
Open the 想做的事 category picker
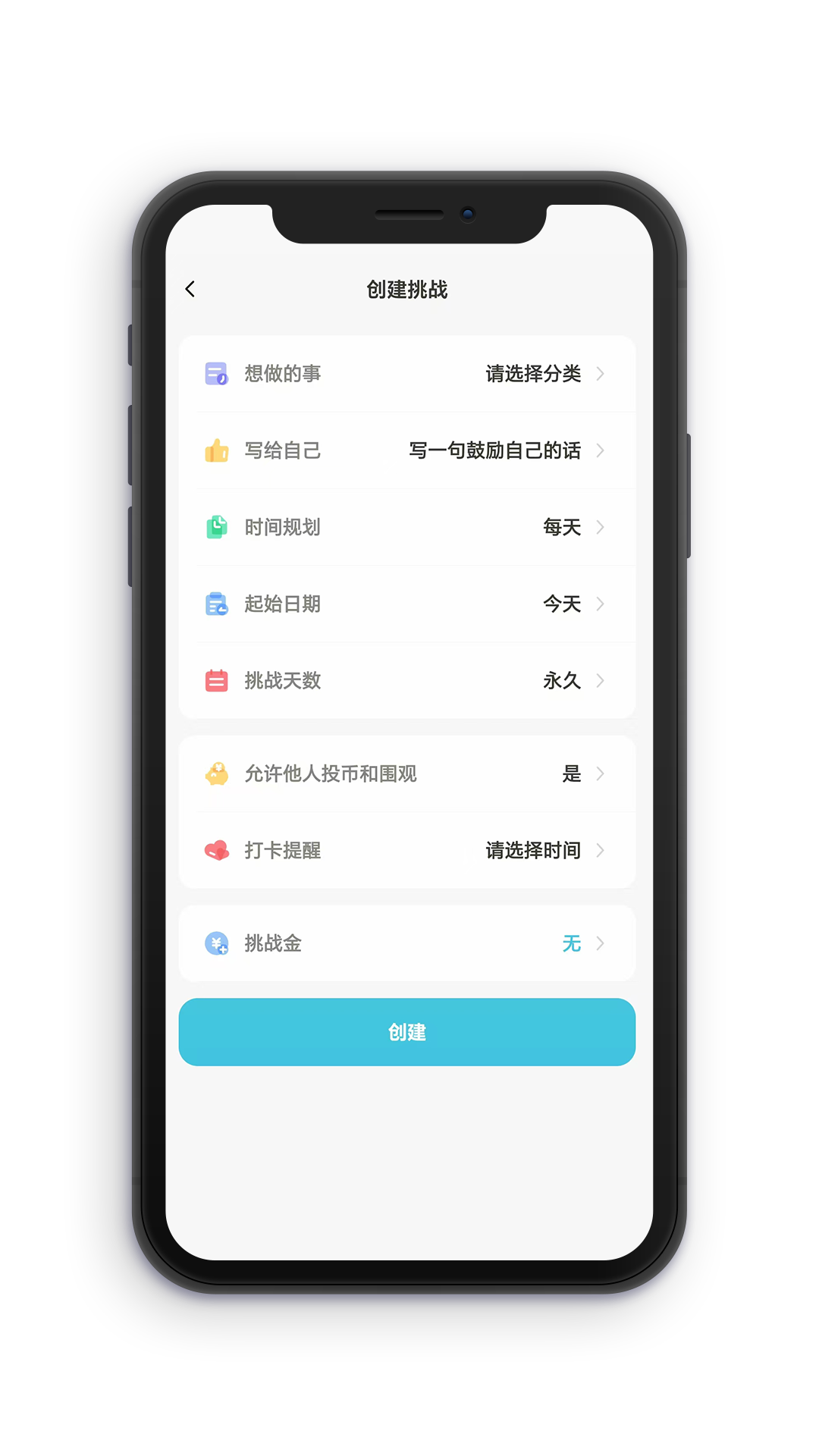pyautogui.click(x=407, y=374)
